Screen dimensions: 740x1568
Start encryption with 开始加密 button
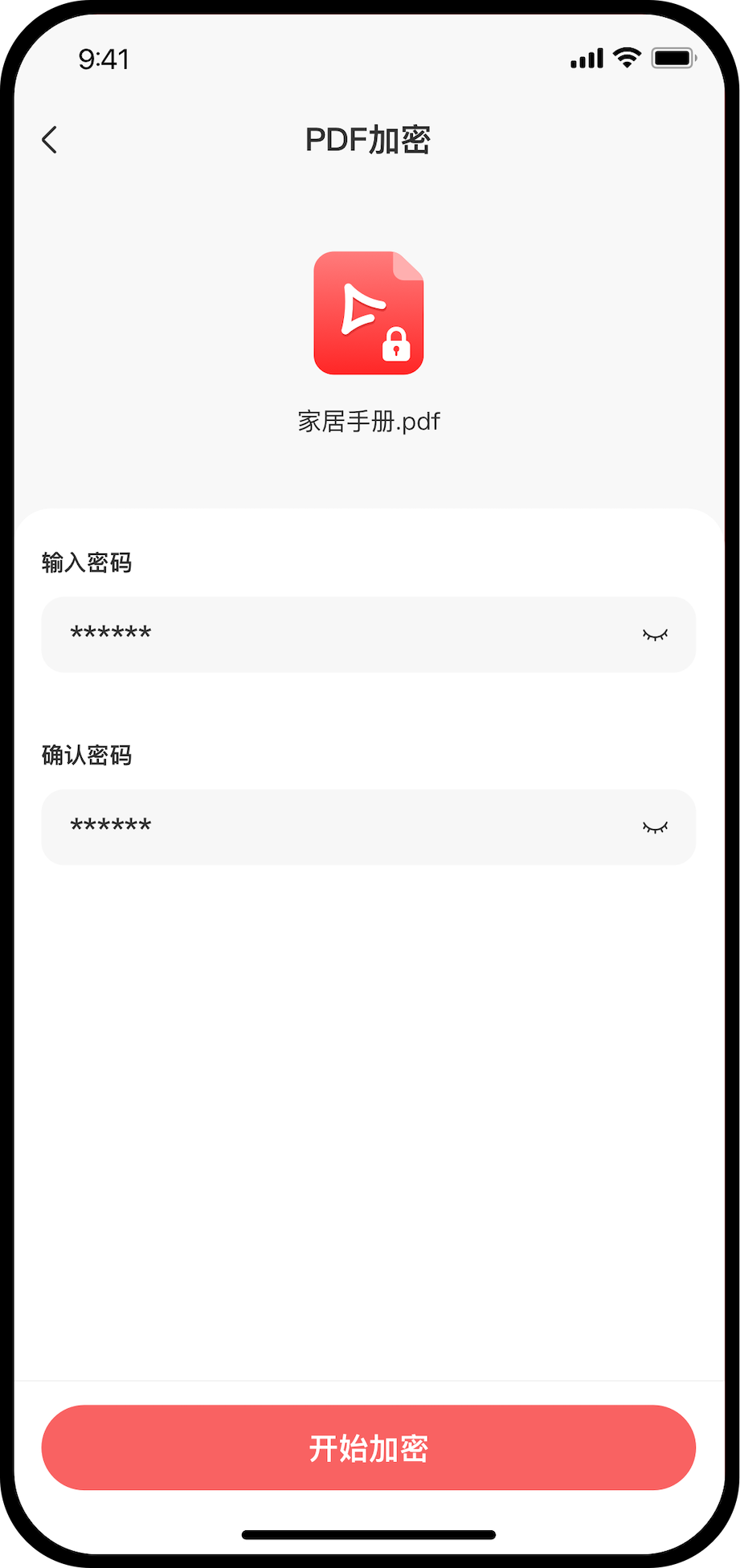(369, 1448)
